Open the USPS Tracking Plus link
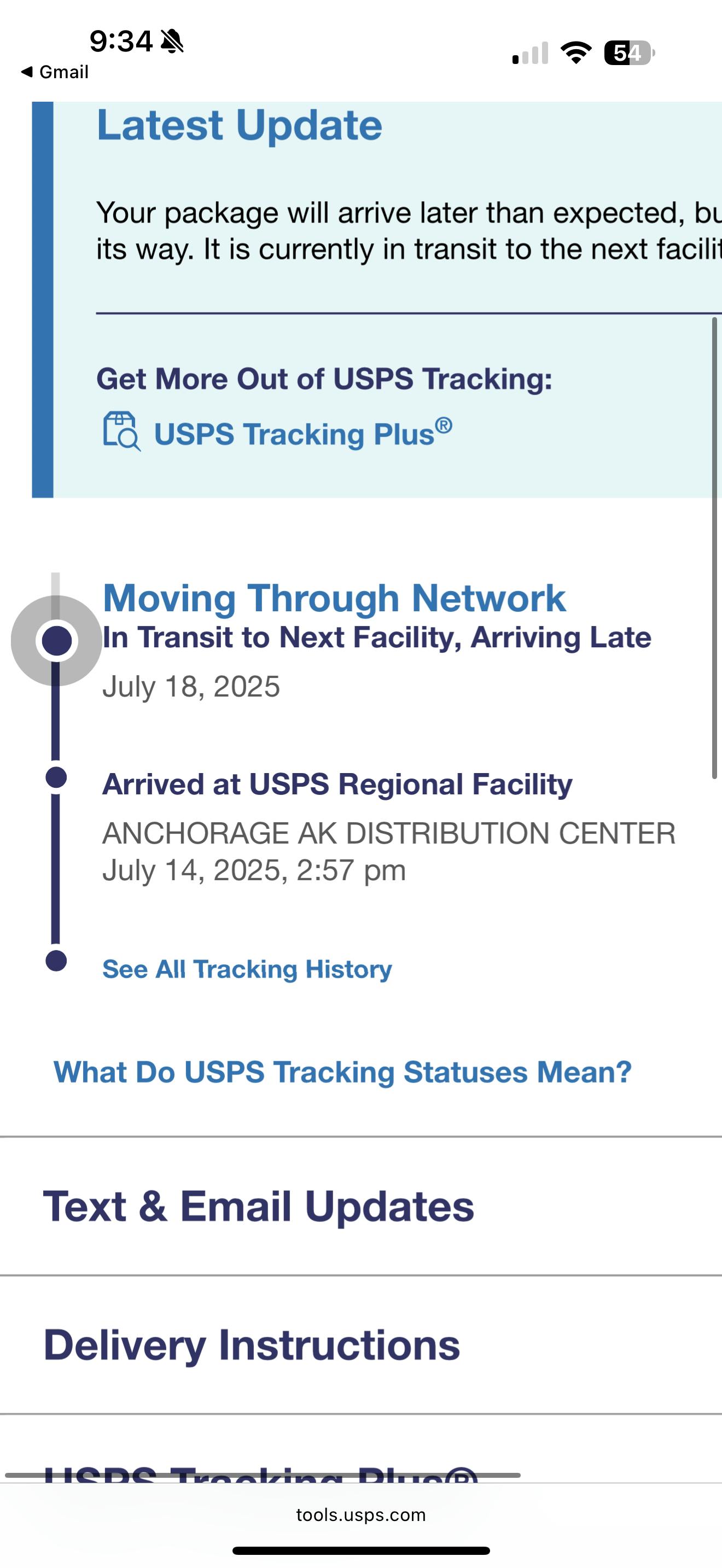Image resolution: width=722 pixels, height=1568 pixels. pos(302,434)
